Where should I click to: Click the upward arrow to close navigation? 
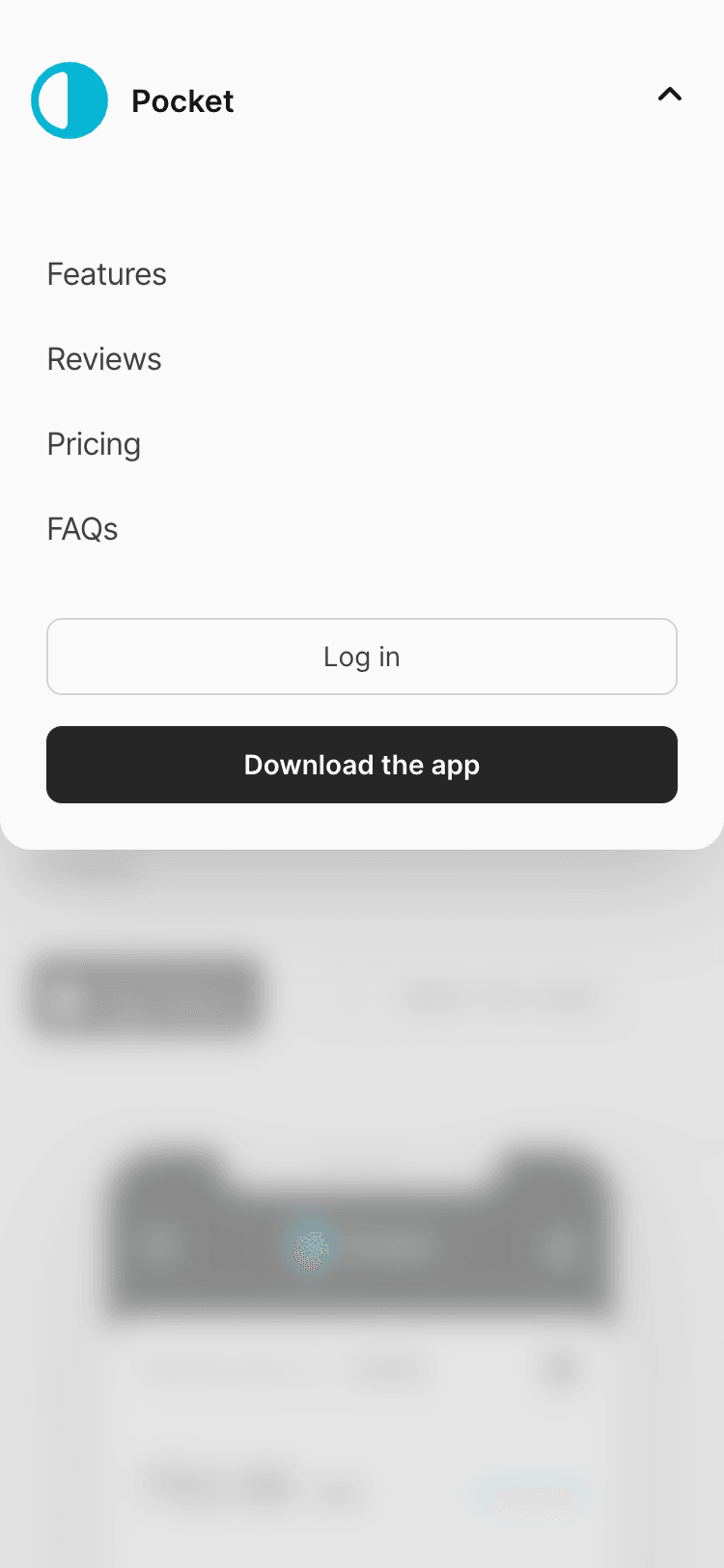669,95
